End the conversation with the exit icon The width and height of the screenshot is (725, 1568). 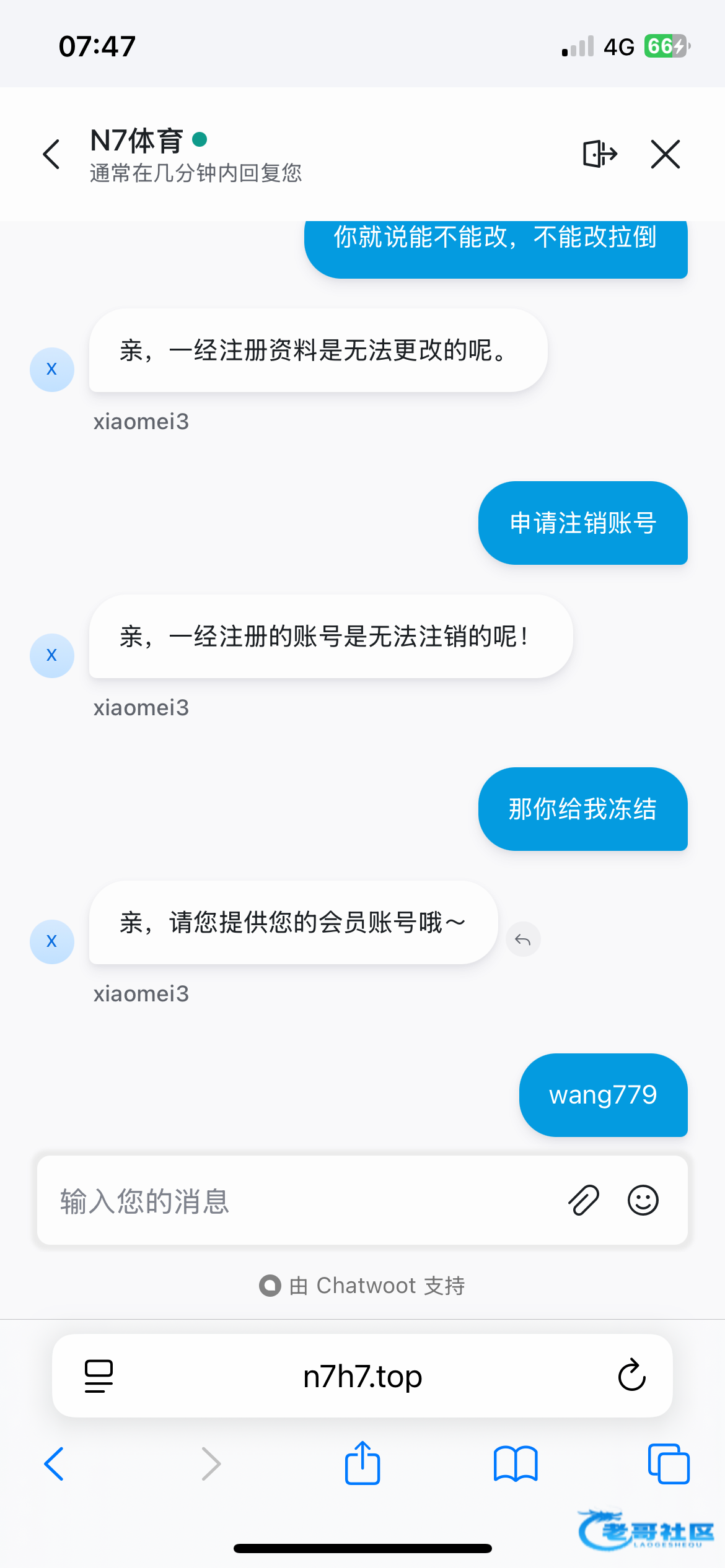click(599, 154)
